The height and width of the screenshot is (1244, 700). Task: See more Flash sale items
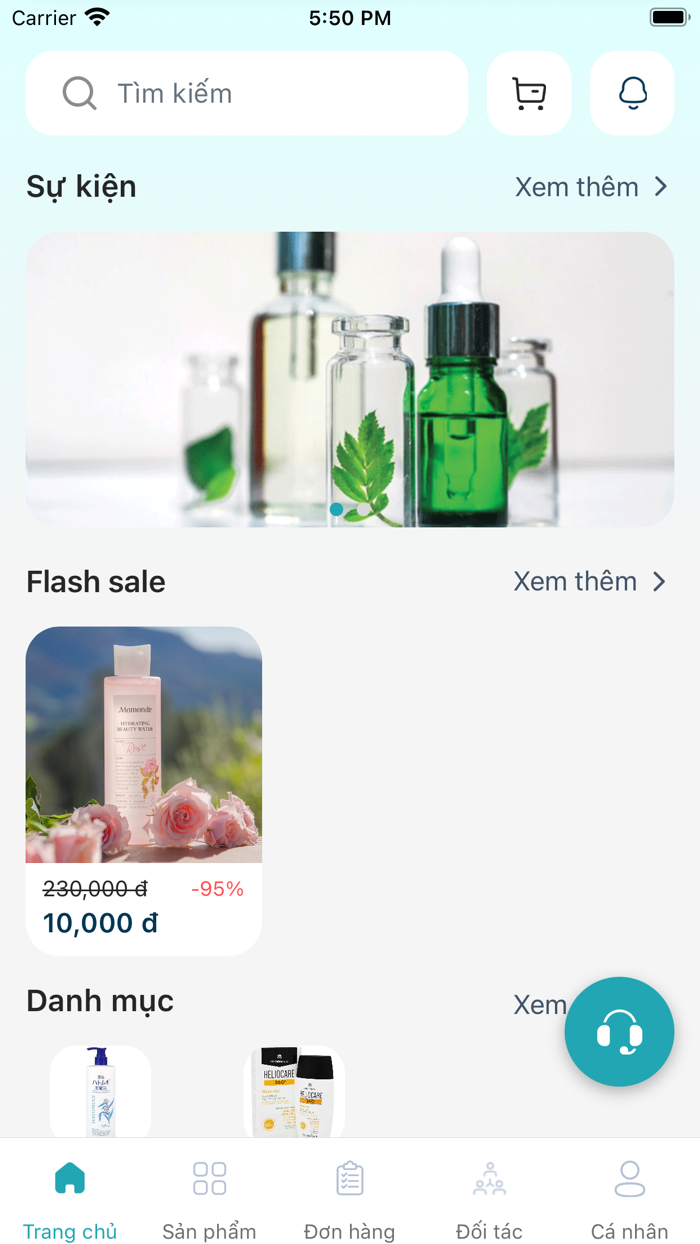point(589,581)
